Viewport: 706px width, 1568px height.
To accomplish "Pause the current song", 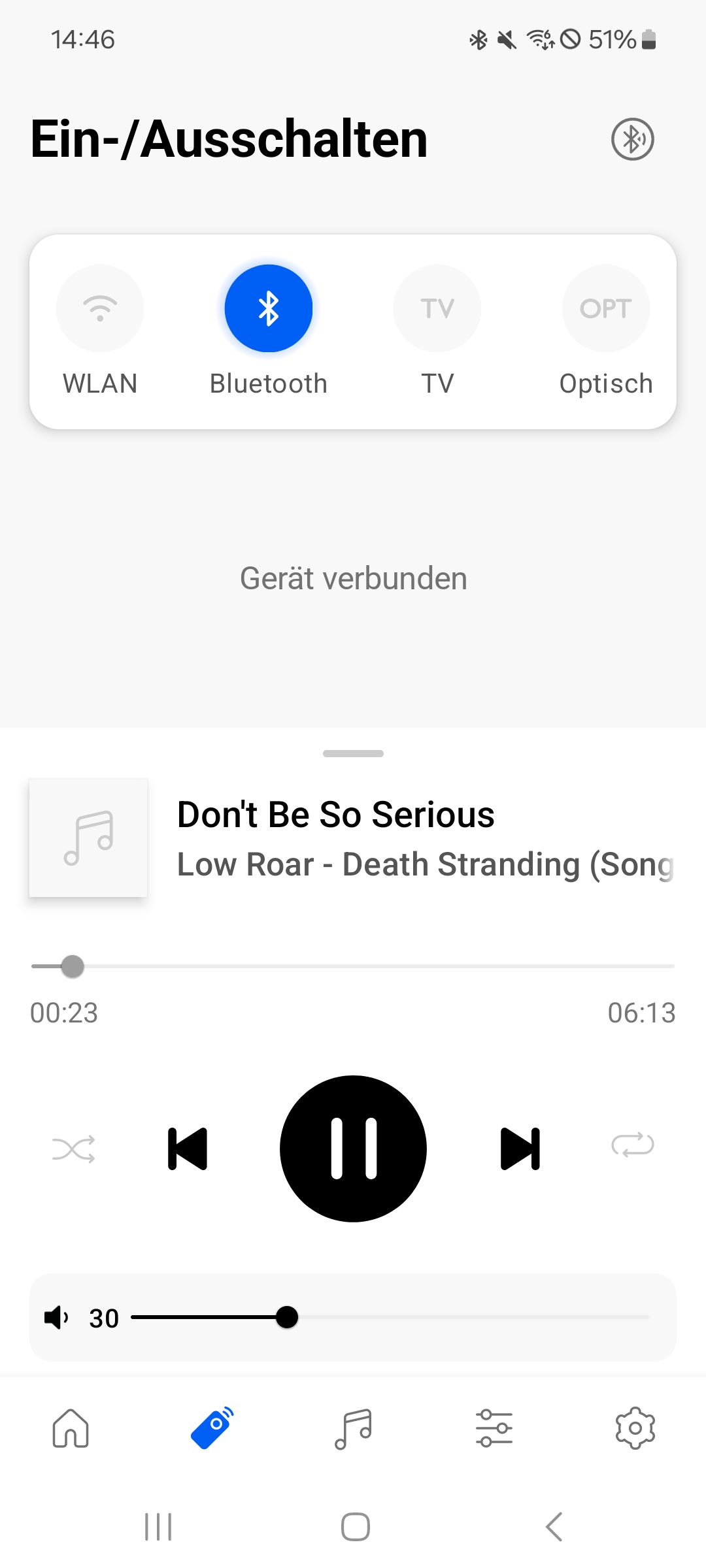I will 353,1149.
